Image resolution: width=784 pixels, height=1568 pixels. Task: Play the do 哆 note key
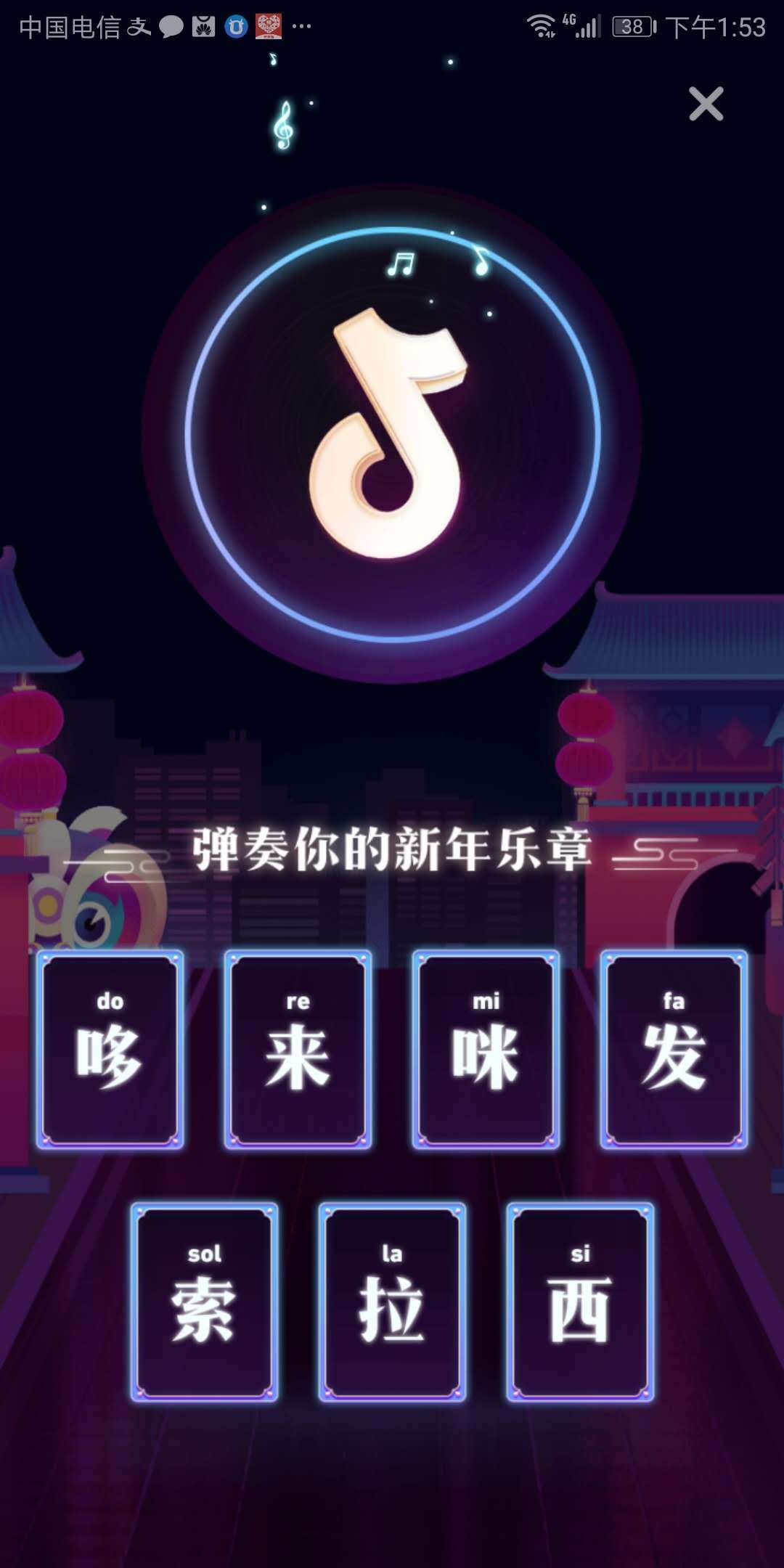(x=110, y=1050)
